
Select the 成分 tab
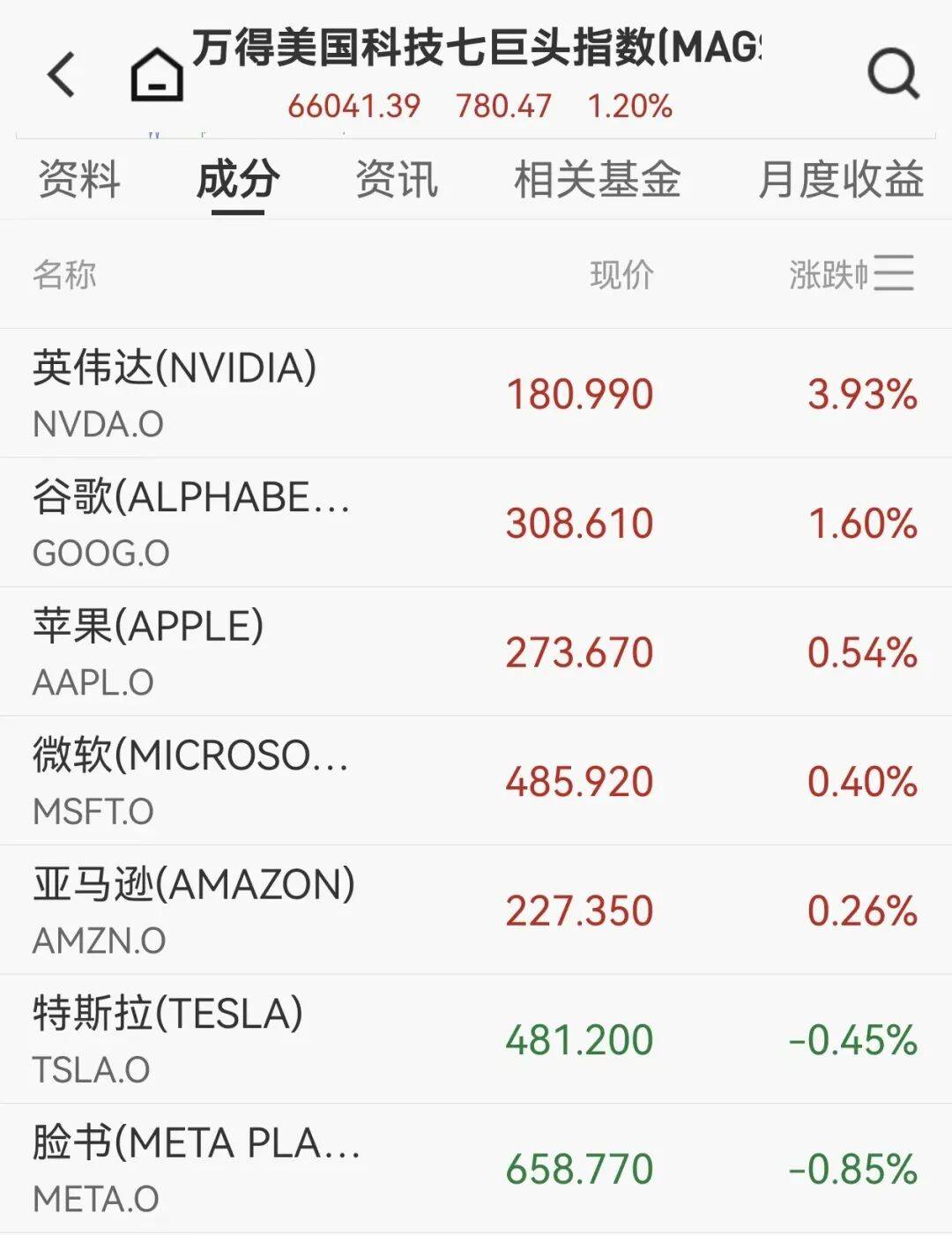pyautogui.click(x=238, y=181)
